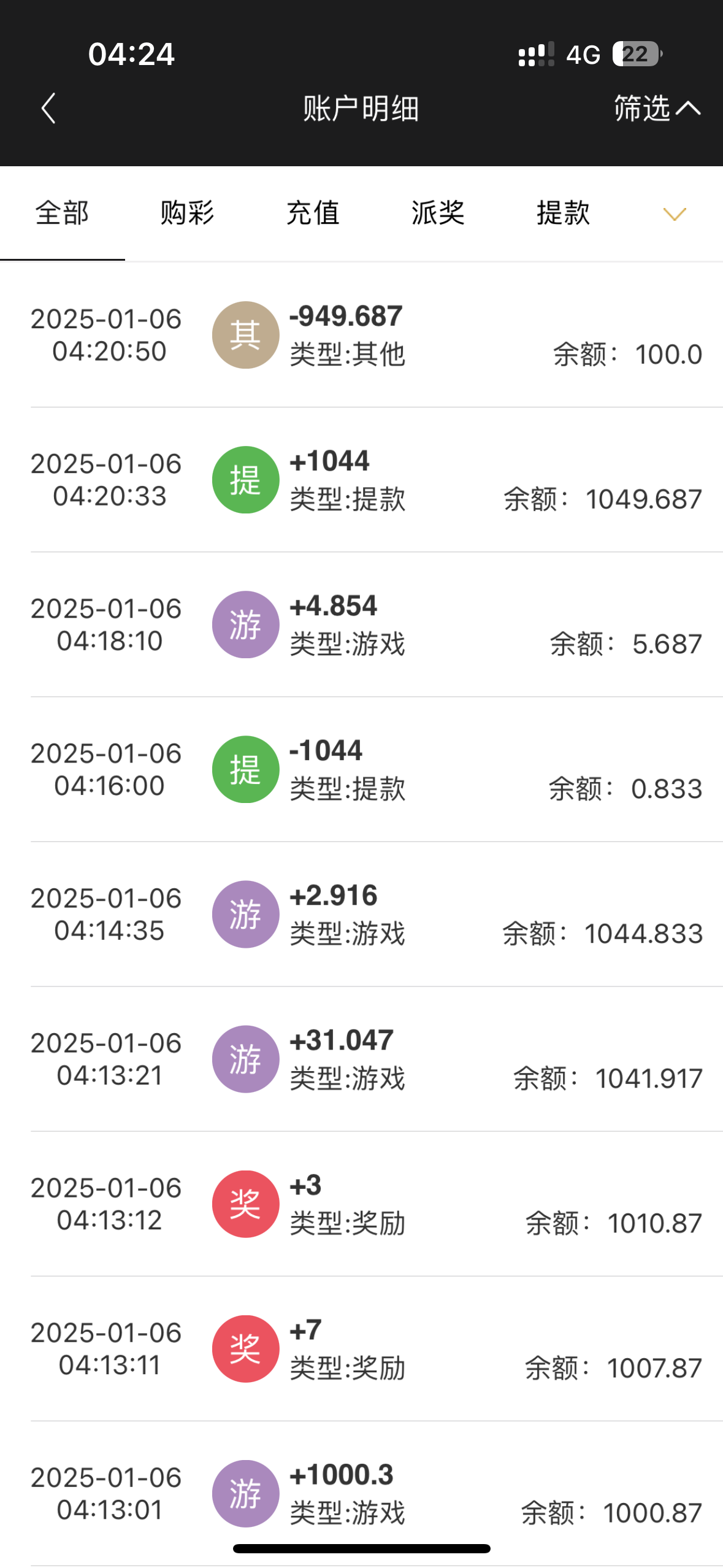This screenshot has width=723, height=1568.
Task: Tap the red 奖 icon on the +3 record
Action: (x=245, y=1203)
